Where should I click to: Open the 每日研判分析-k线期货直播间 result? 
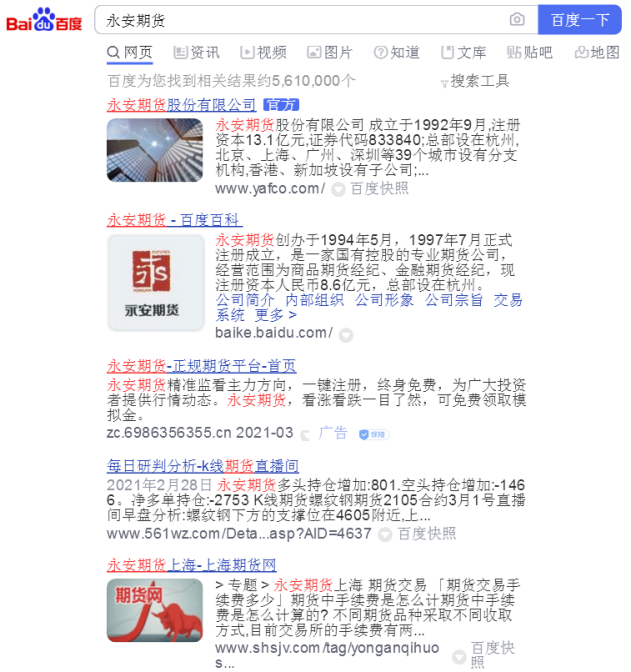(203, 465)
